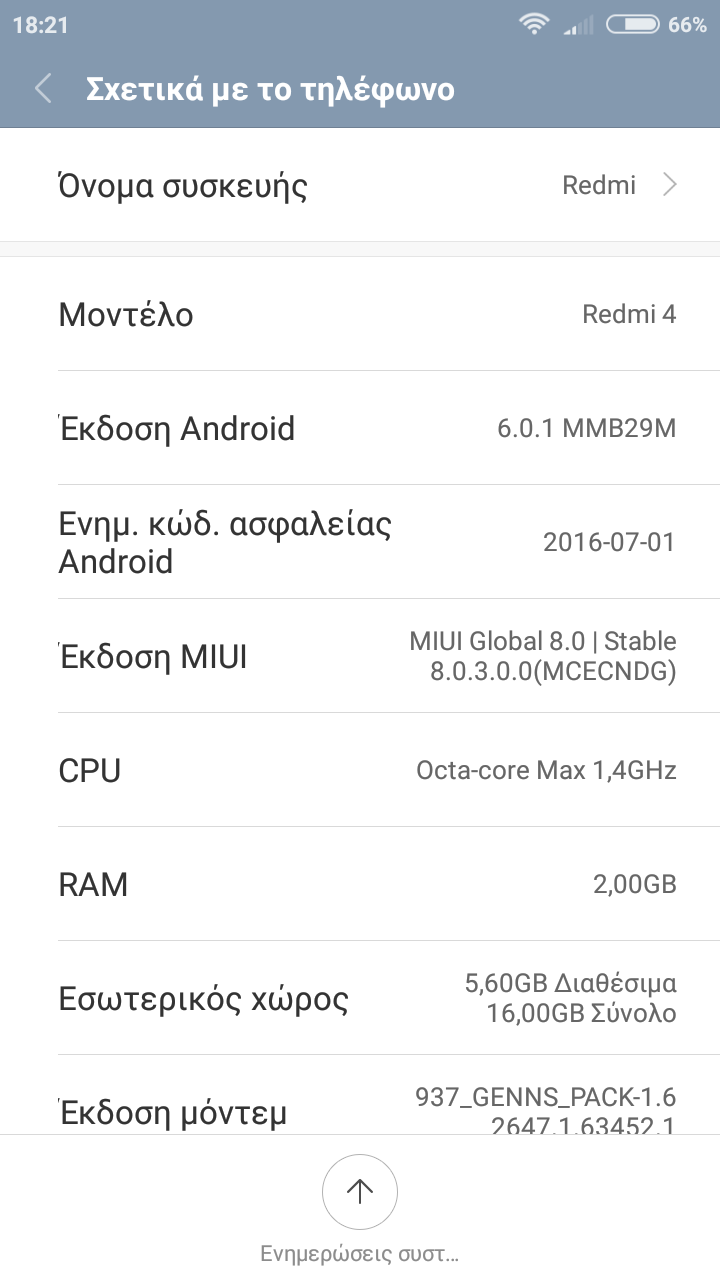Tap the CPU row

click(x=360, y=770)
